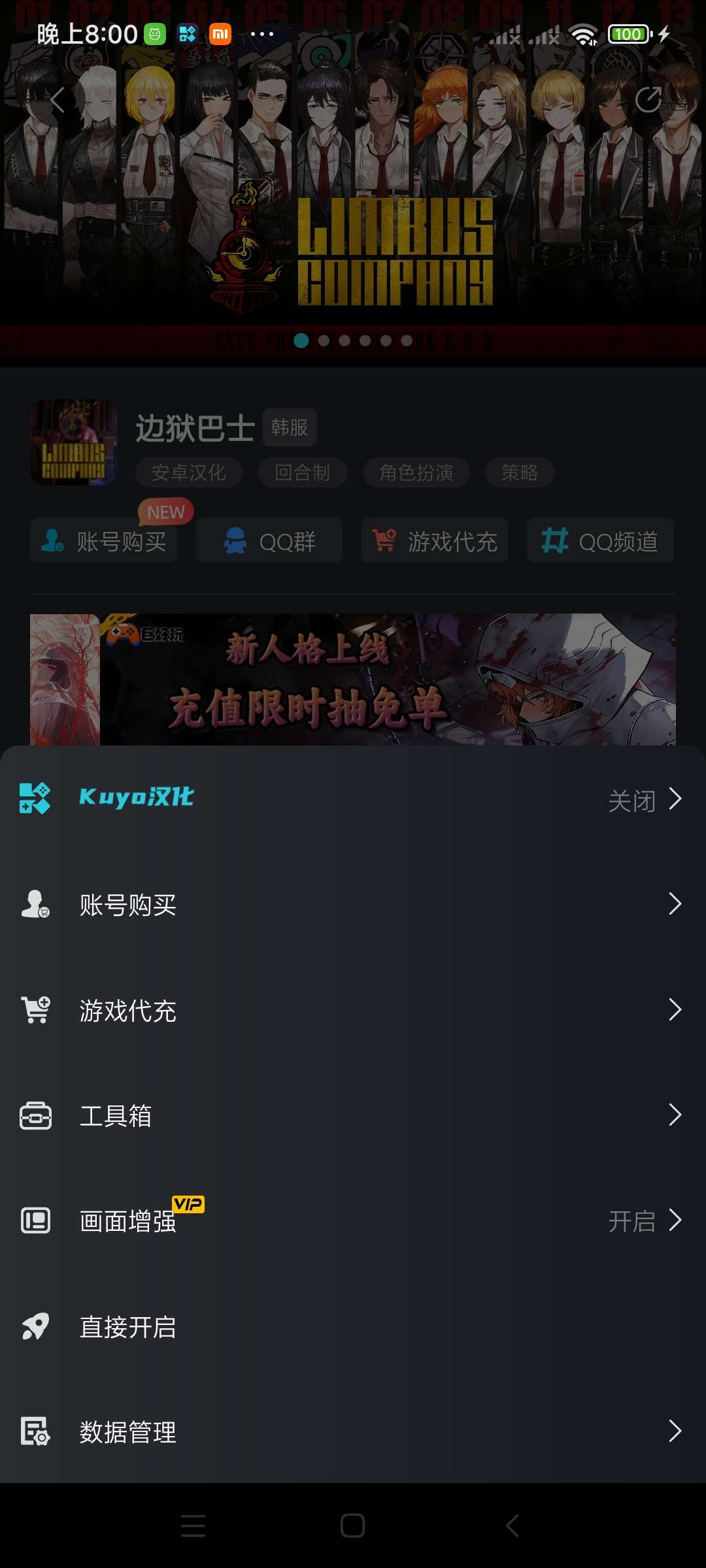Click the 游戏代充 shopping cart icon
Viewport: 706px width, 1568px height.
35,1010
